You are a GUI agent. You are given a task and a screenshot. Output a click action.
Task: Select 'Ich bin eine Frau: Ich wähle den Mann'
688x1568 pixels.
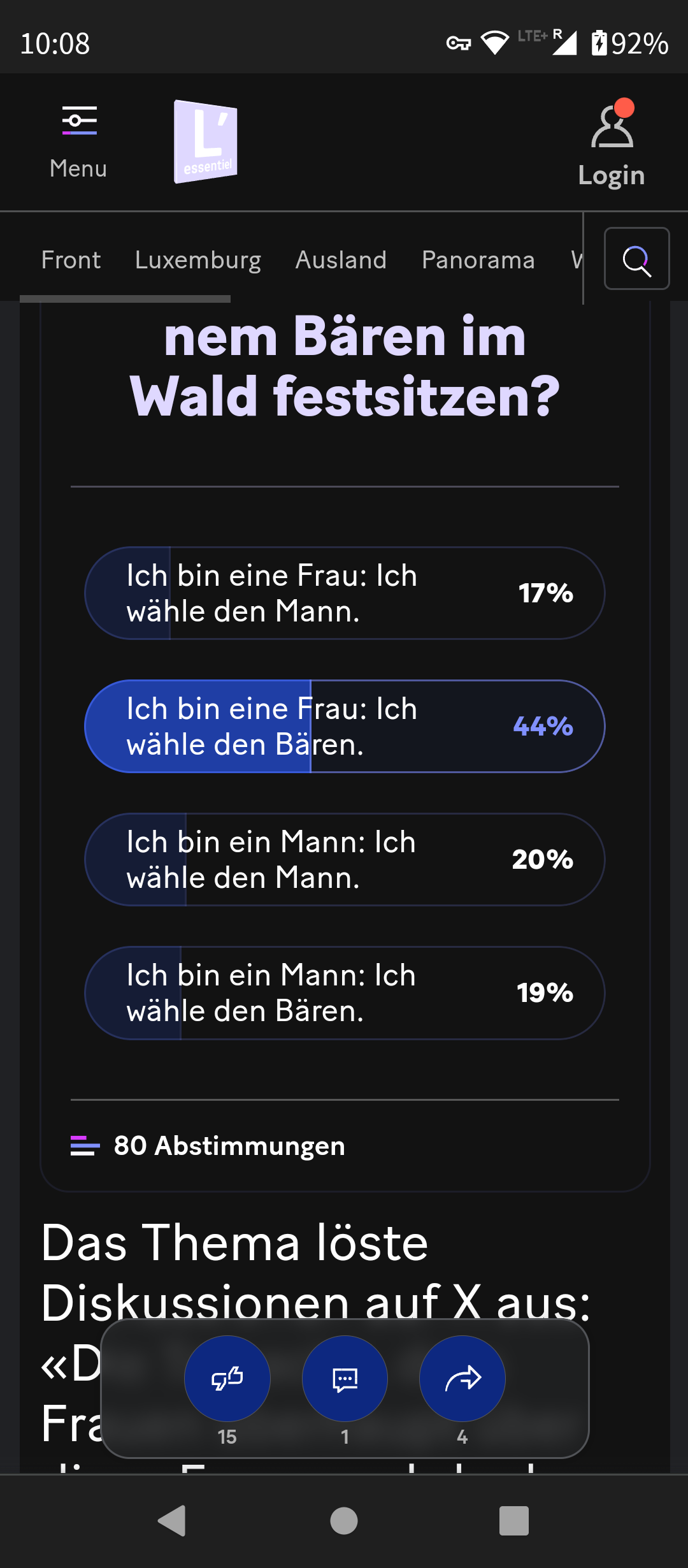345,593
